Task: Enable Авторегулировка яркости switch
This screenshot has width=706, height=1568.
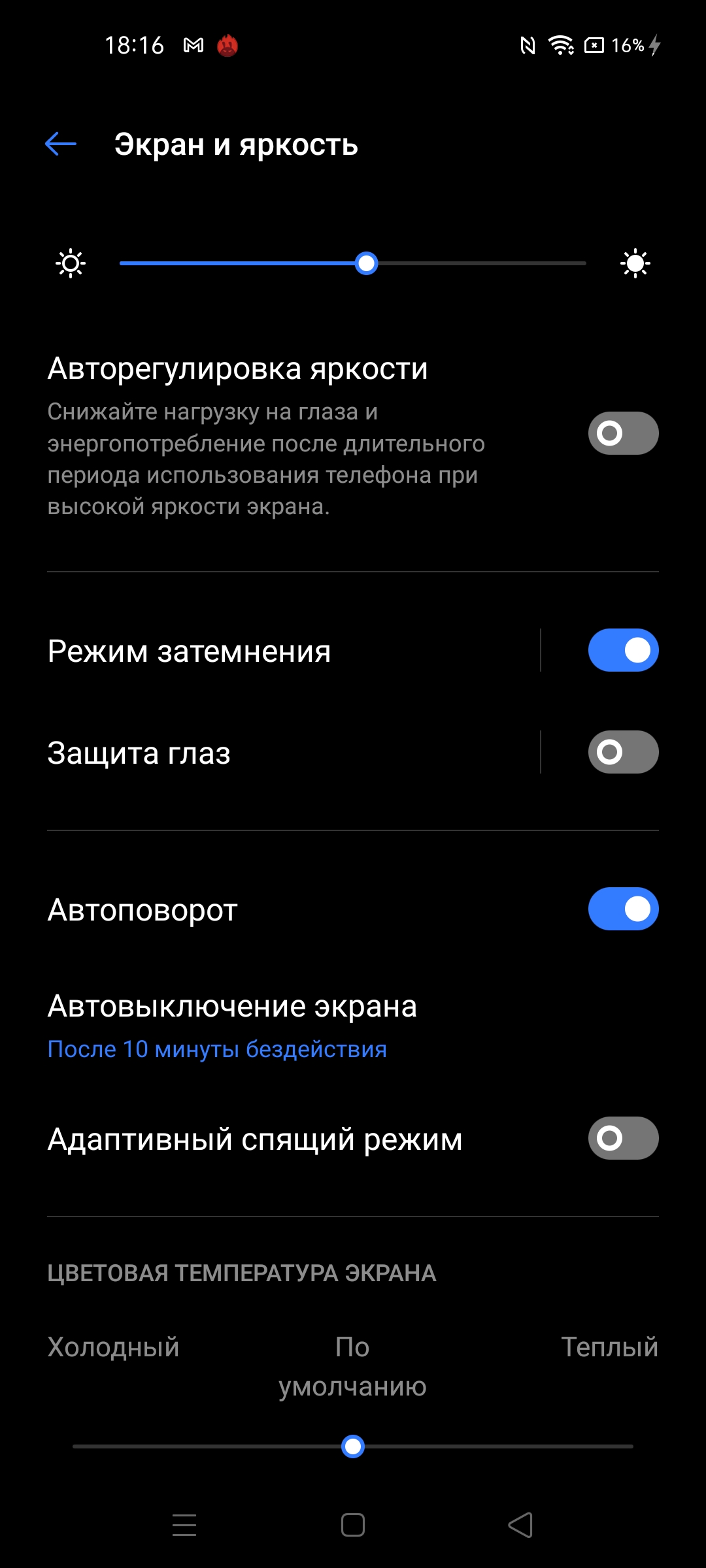Action: tap(622, 433)
